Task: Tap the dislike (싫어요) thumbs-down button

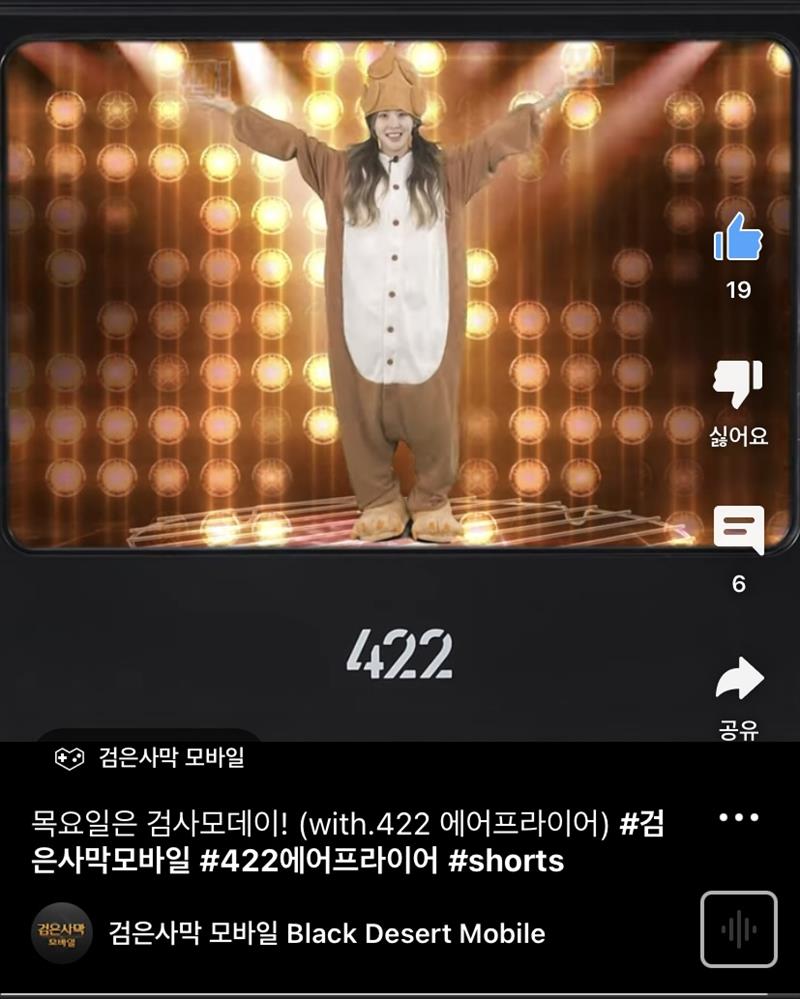Action: (x=738, y=383)
